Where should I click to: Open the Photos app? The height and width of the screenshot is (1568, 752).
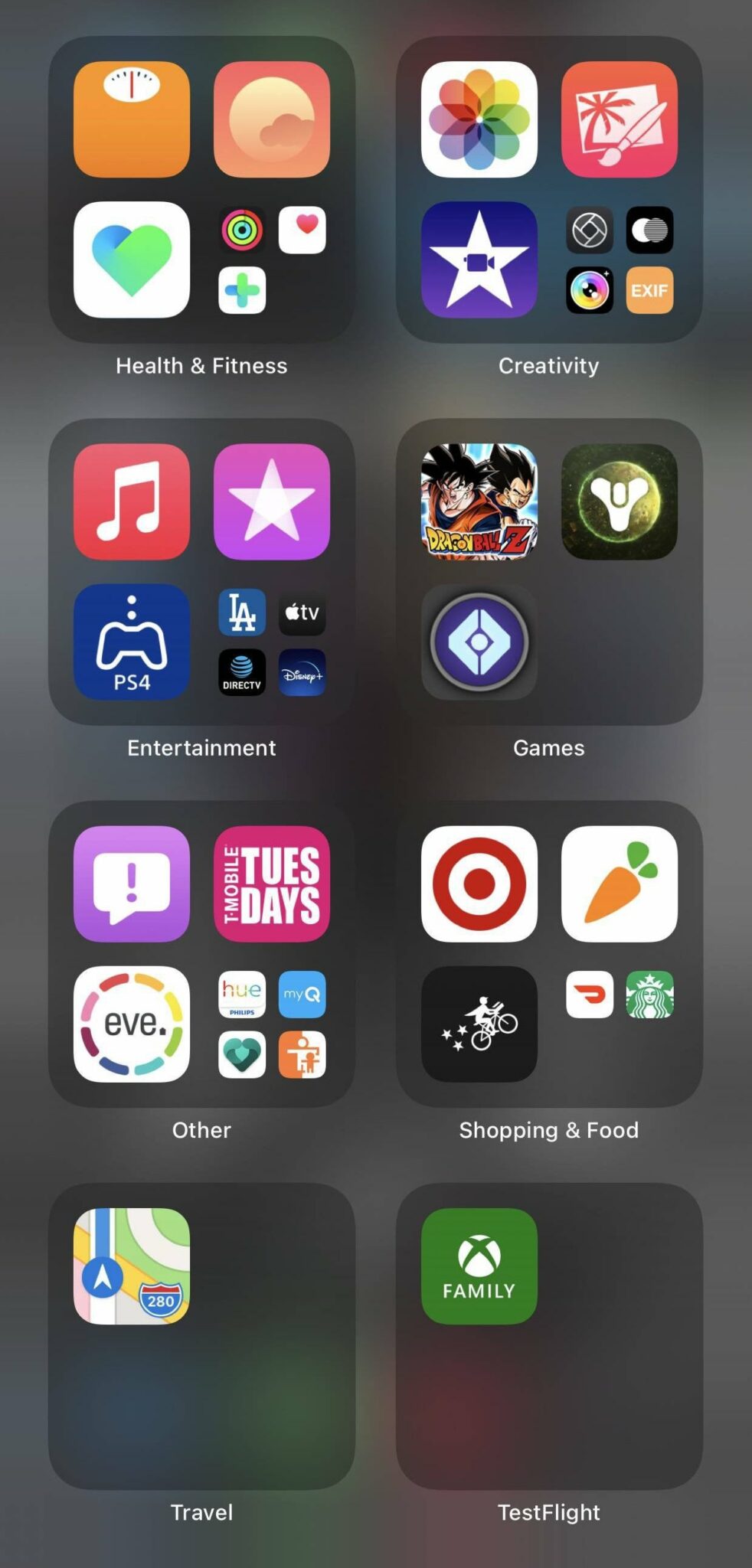479,119
